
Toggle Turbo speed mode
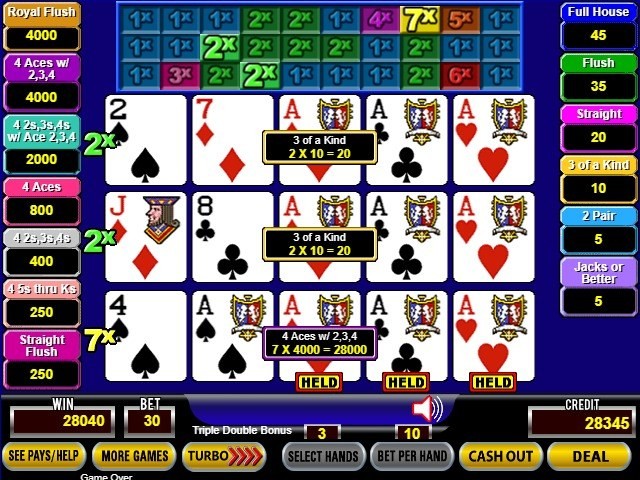coord(224,456)
